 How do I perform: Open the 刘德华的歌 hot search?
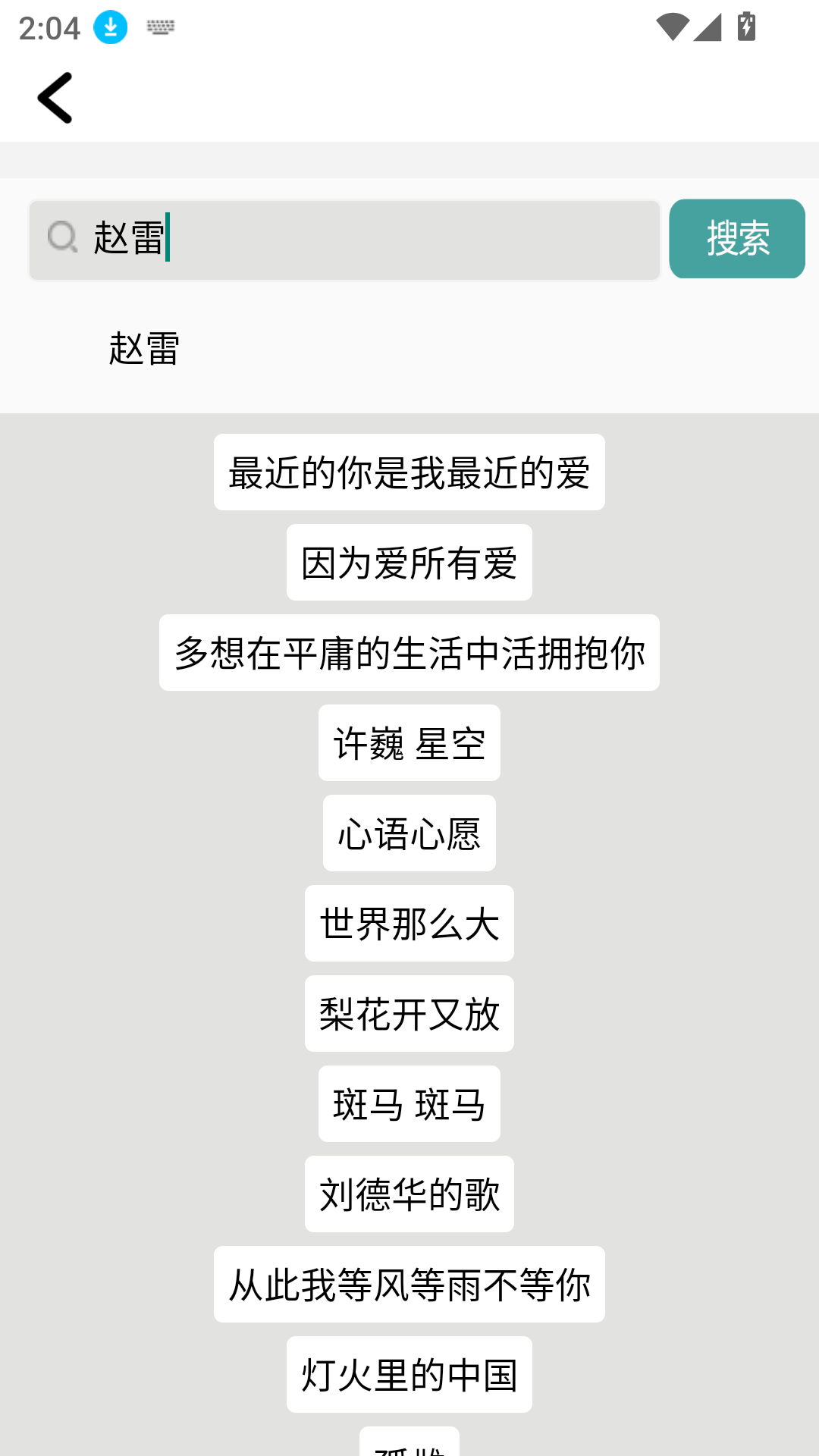click(409, 1194)
